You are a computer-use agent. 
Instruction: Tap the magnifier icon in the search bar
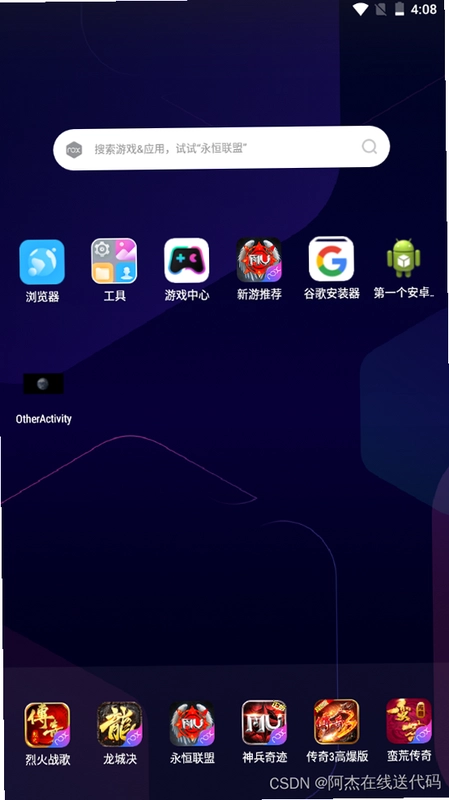tap(369, 147)
